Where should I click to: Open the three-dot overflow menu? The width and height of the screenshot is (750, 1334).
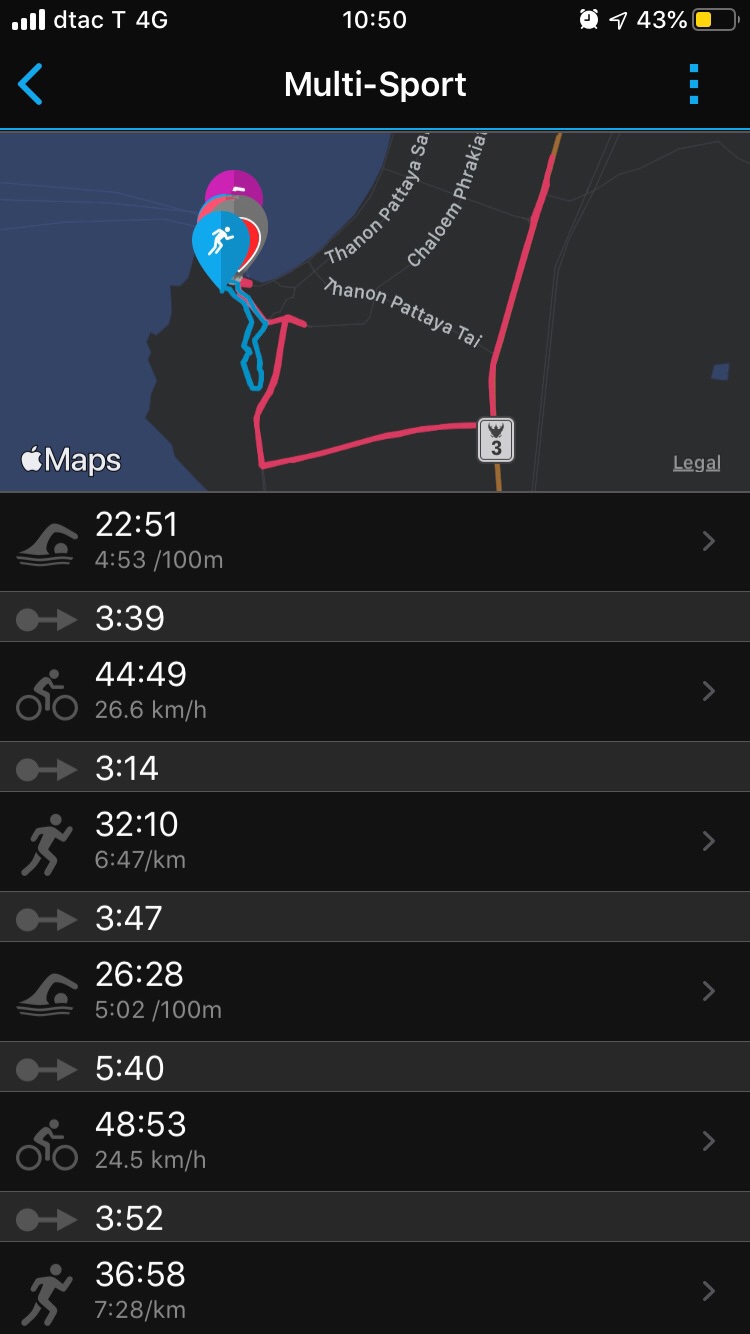pos(694,85)
